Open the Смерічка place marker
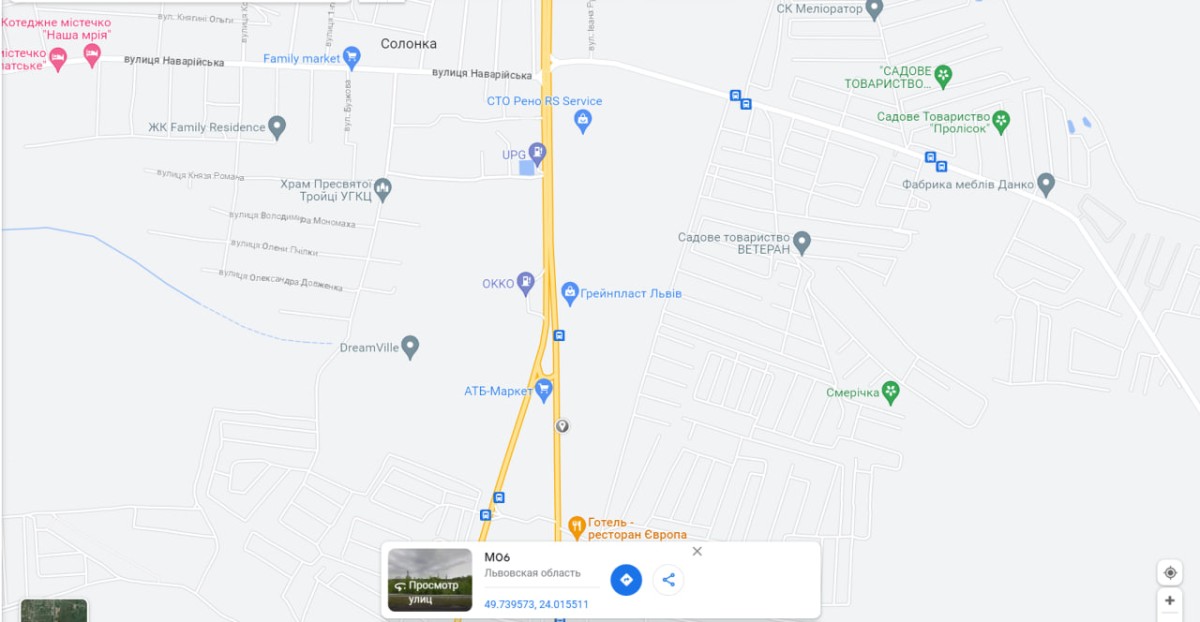 [891, 392]
